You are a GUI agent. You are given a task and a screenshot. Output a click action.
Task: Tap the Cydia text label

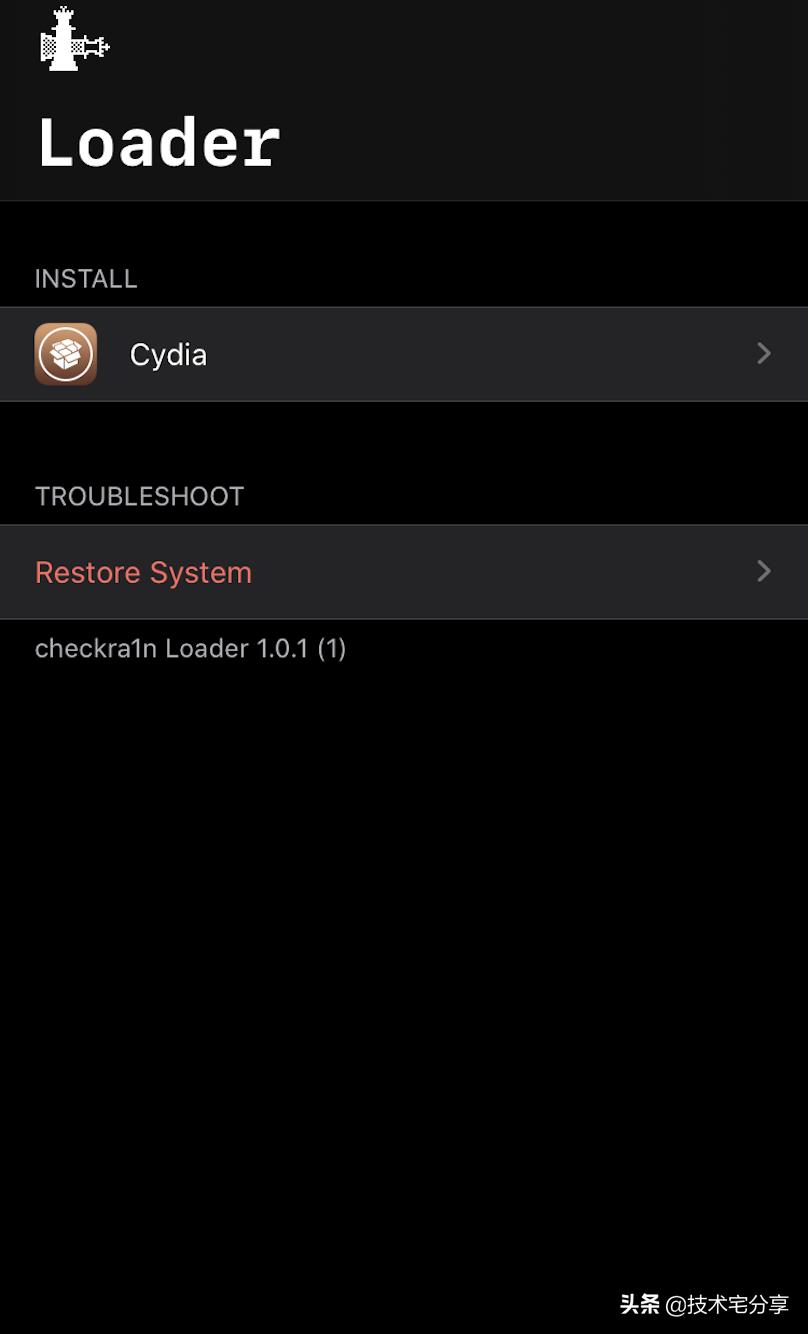click(x=167, y=354)
